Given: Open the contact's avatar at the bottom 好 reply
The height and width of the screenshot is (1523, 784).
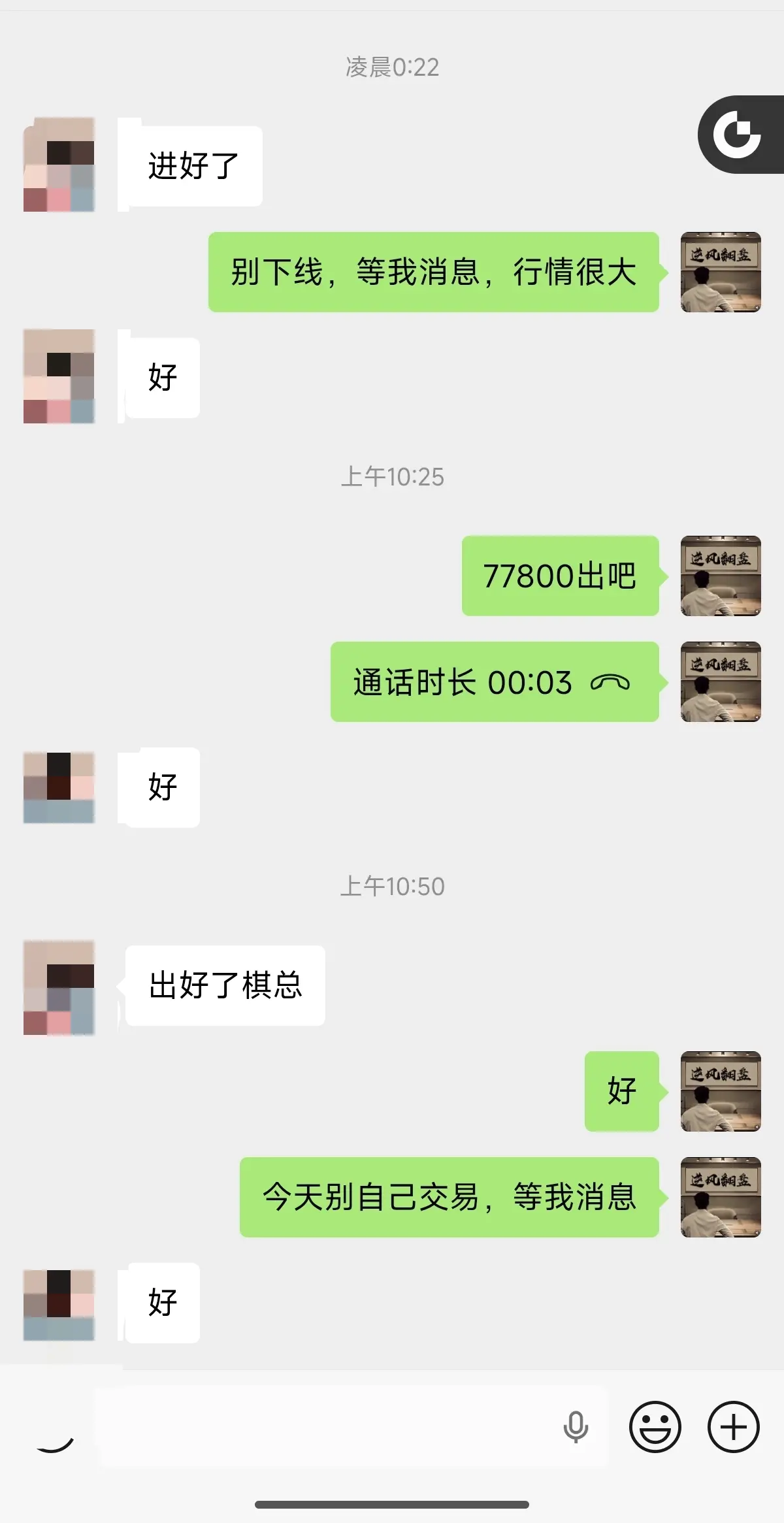Looking at the screenshot, I should click(59, 1305).
